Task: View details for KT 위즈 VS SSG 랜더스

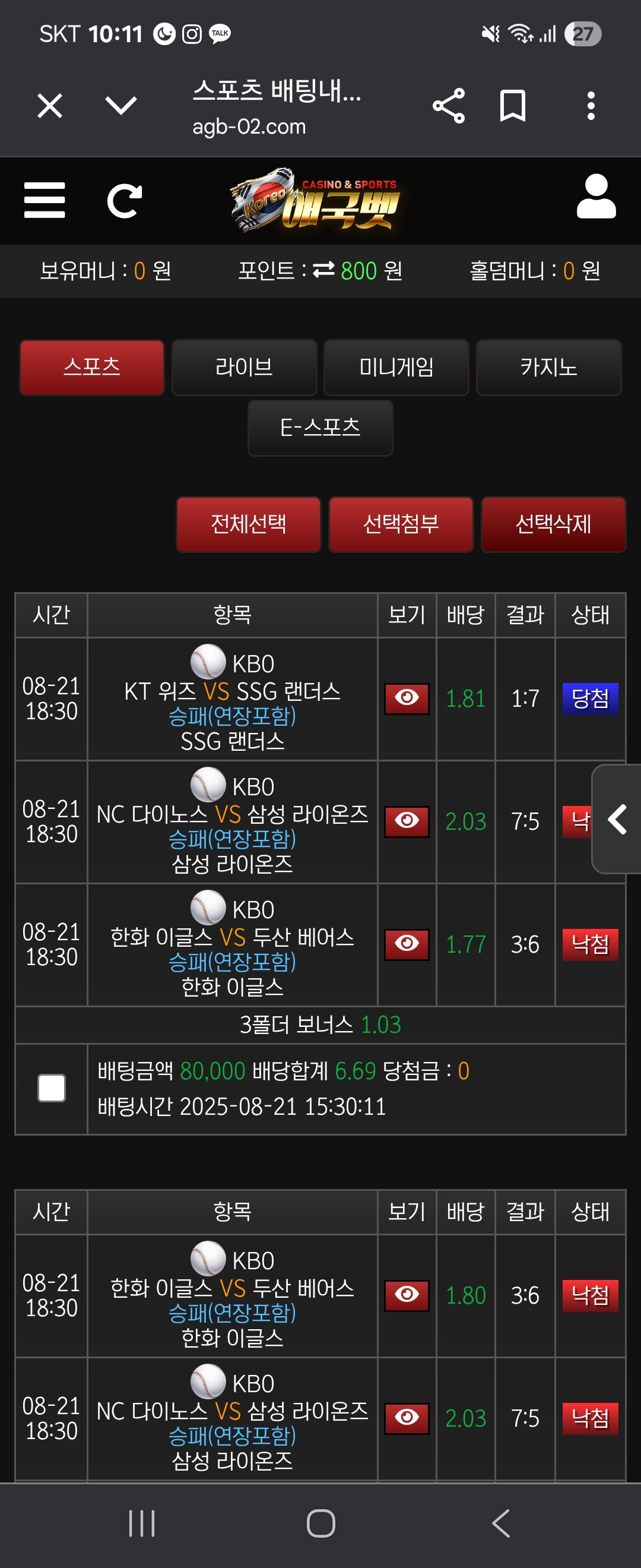Action: 406,698
